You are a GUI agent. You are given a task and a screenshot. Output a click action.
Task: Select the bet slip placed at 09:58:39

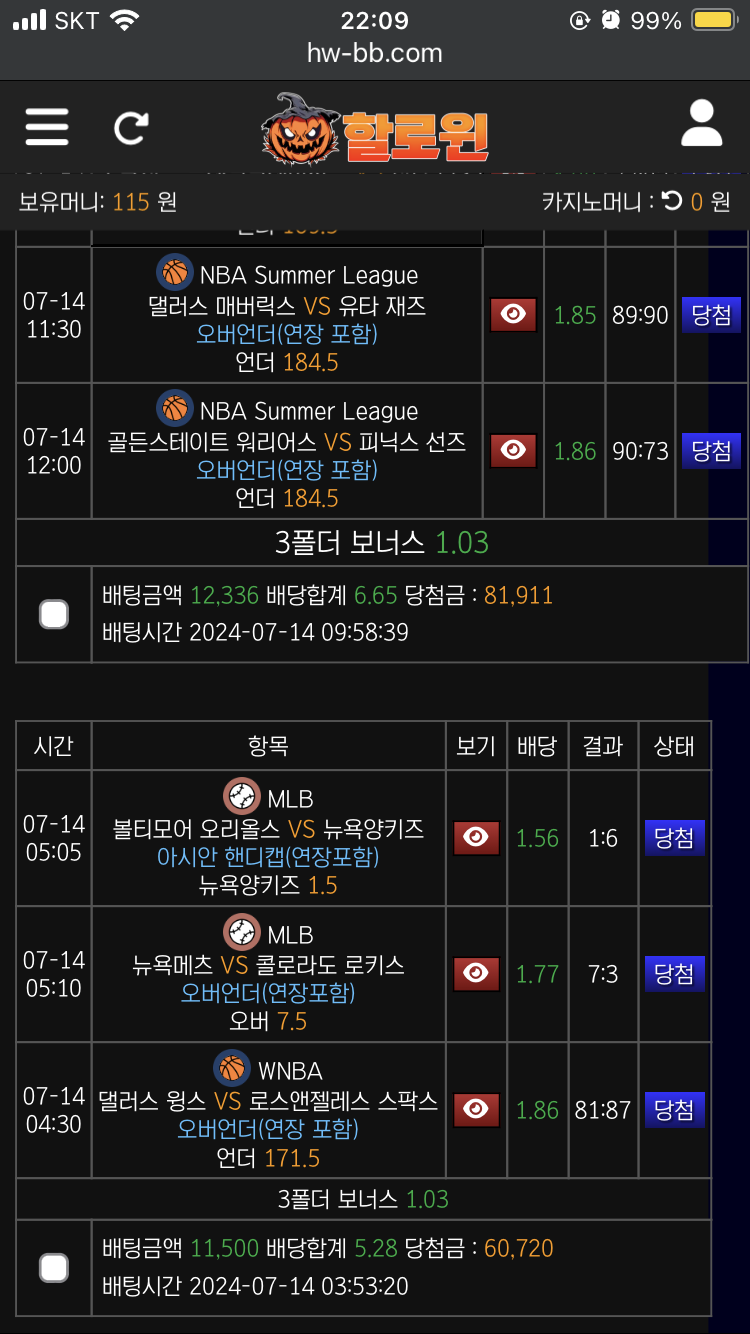[x=54, y=614]
